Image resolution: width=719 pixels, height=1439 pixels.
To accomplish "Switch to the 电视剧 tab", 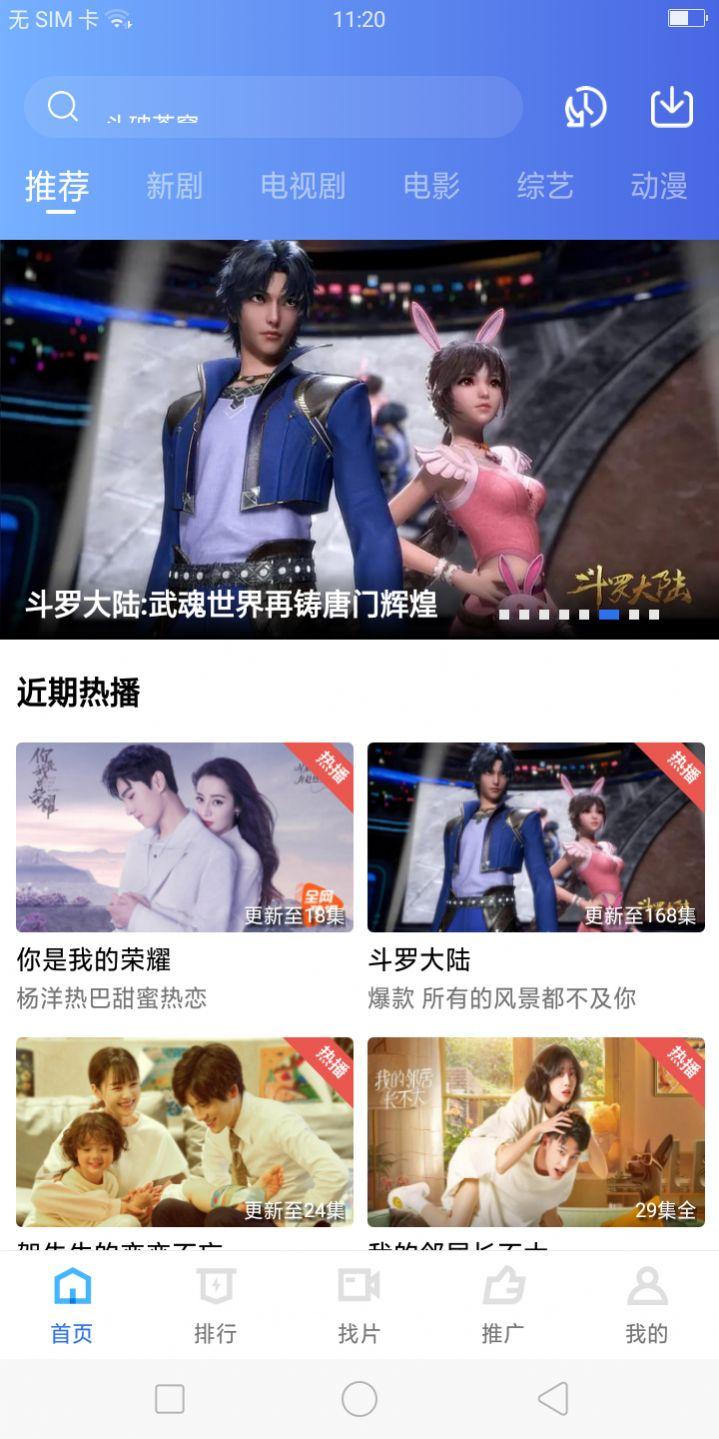I will [302, 186].
